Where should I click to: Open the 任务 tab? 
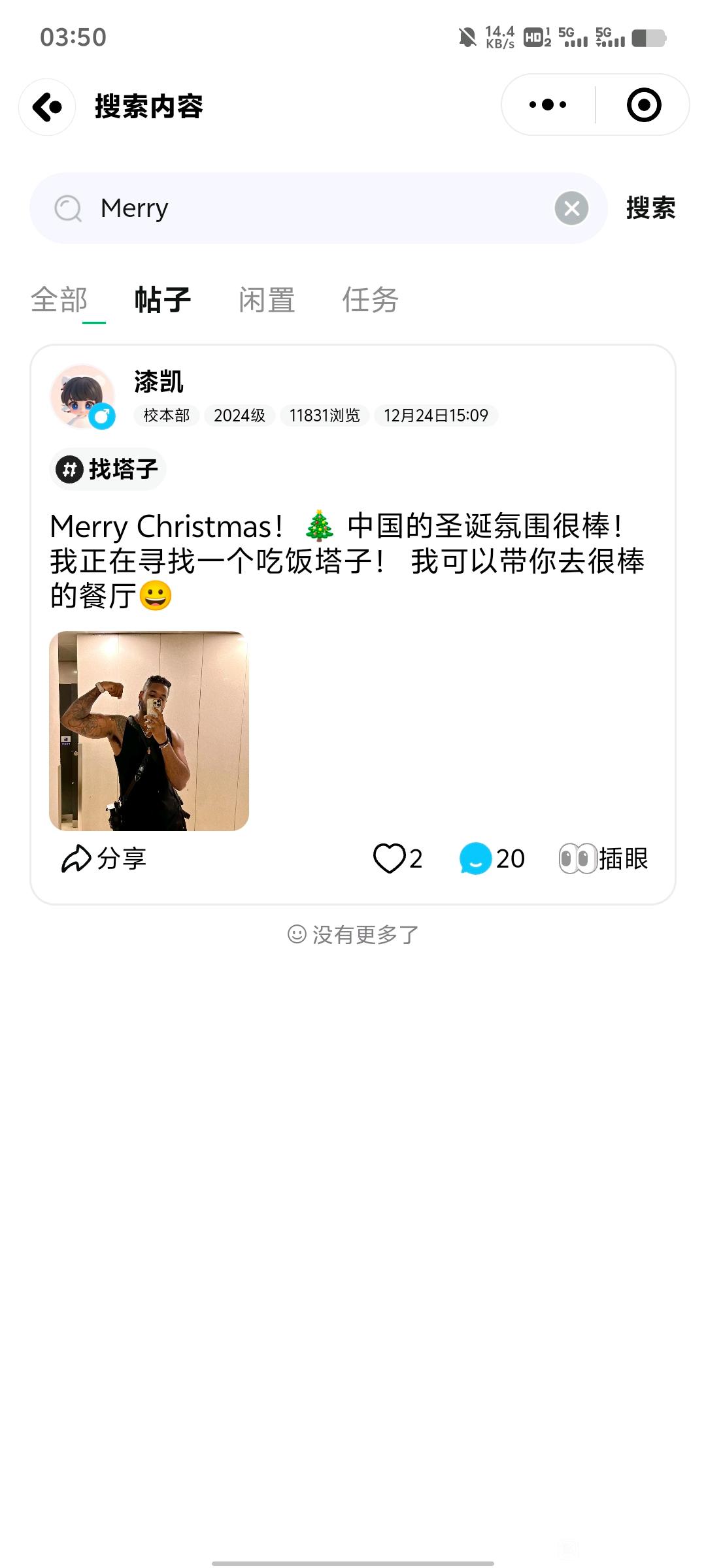(371, 301)
